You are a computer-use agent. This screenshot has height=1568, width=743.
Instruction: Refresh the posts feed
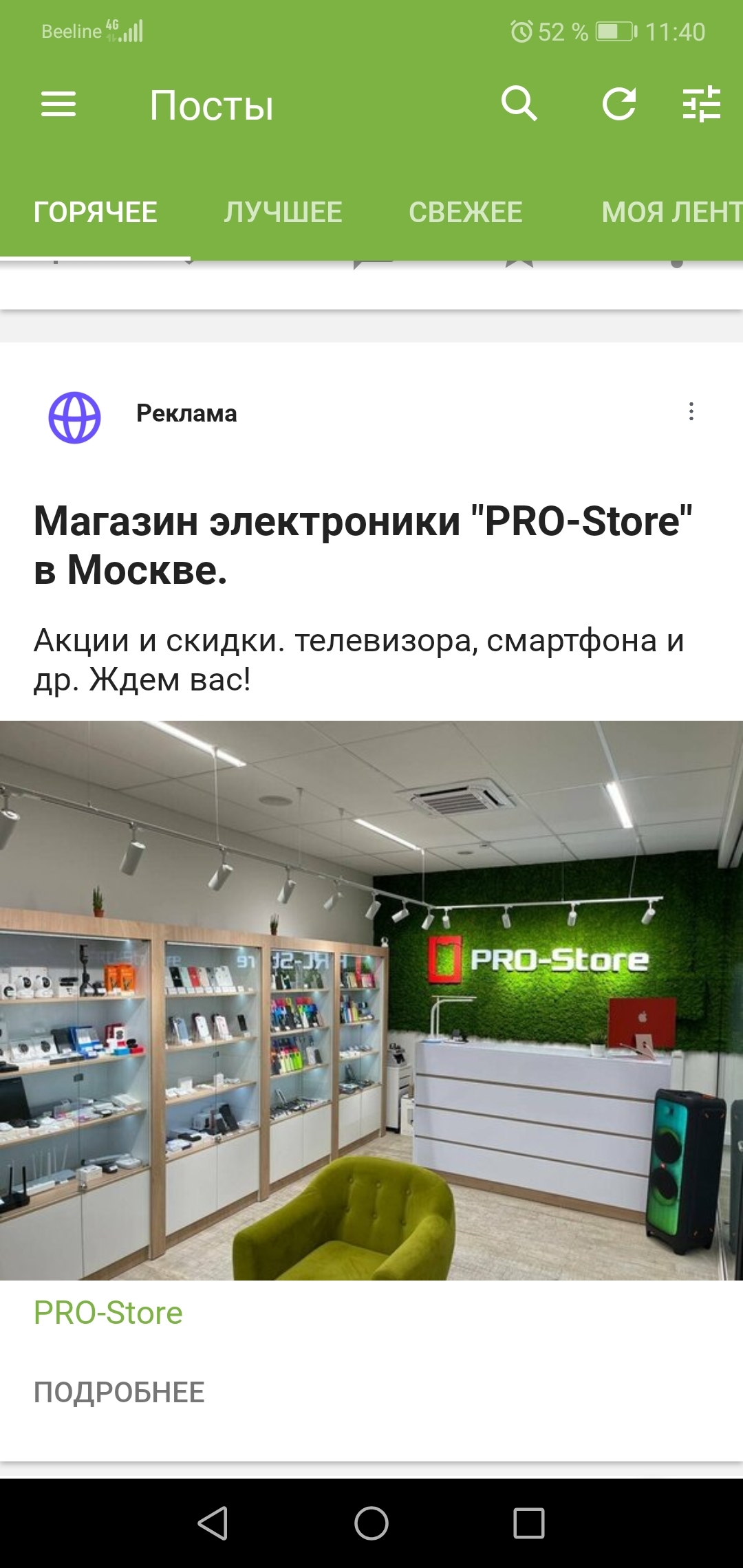coord(618,105)
